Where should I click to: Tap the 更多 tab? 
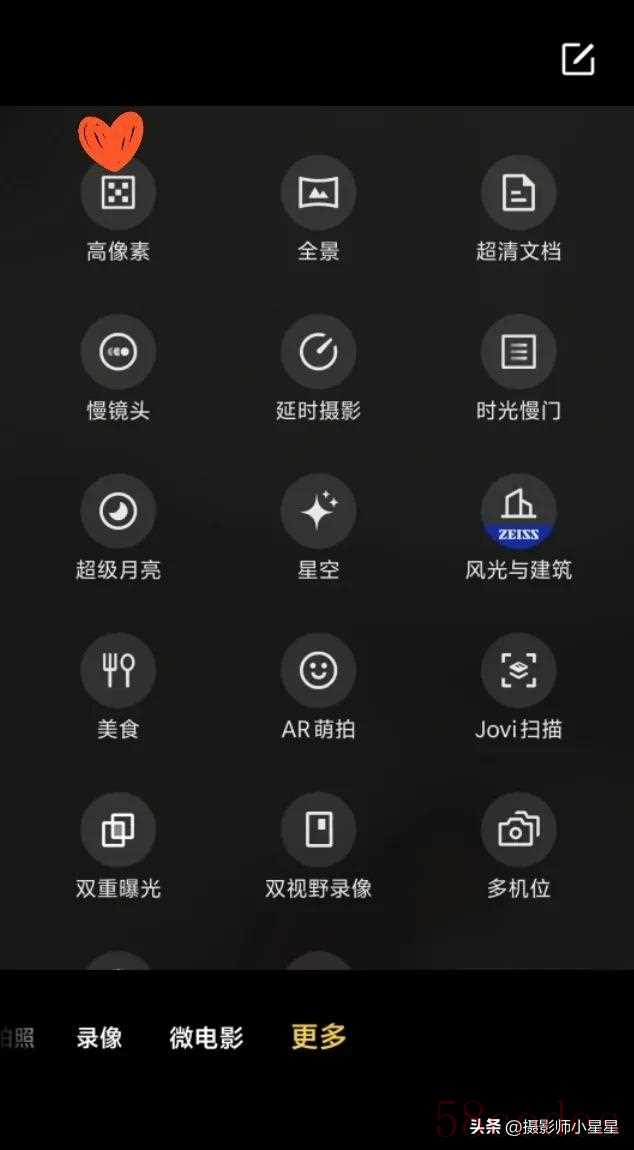click(318, 1037)
